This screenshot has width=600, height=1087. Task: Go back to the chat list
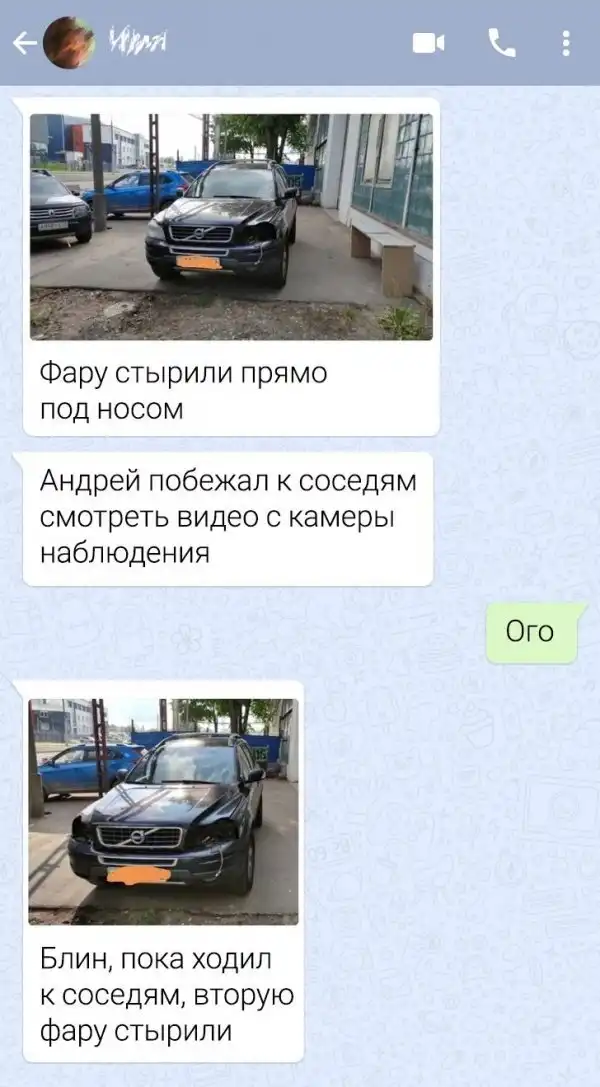tap(24, 43)
